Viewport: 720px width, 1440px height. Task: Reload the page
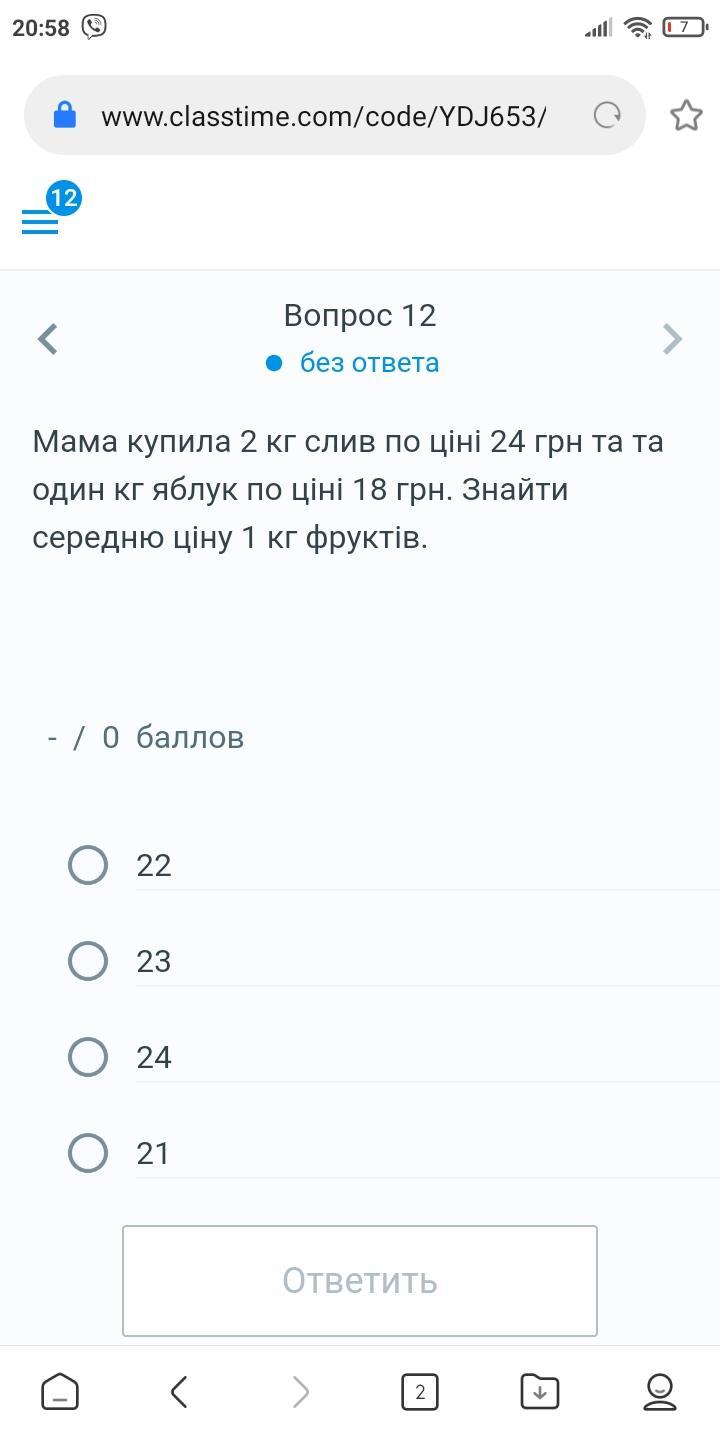(607, 116)
